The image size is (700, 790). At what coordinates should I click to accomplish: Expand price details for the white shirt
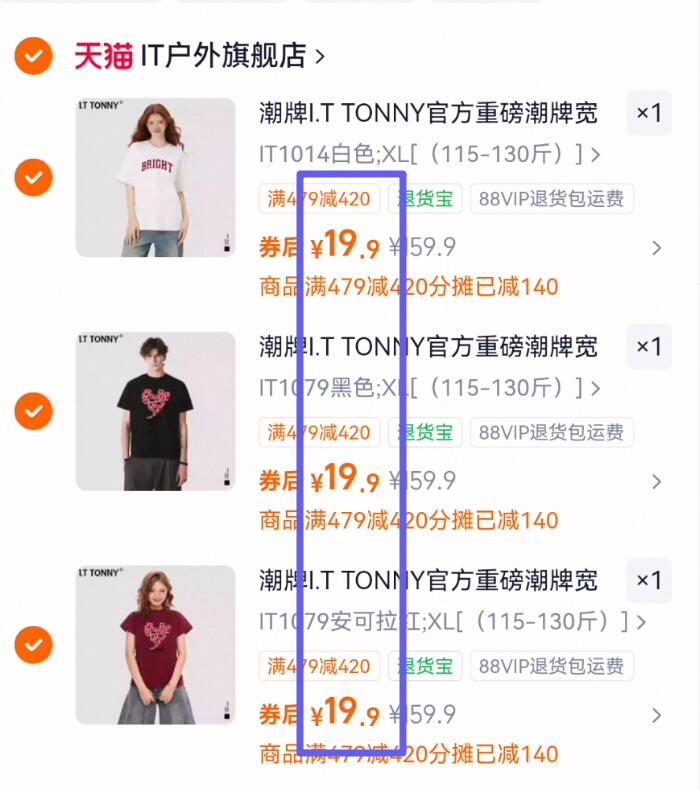coord(656,248)
